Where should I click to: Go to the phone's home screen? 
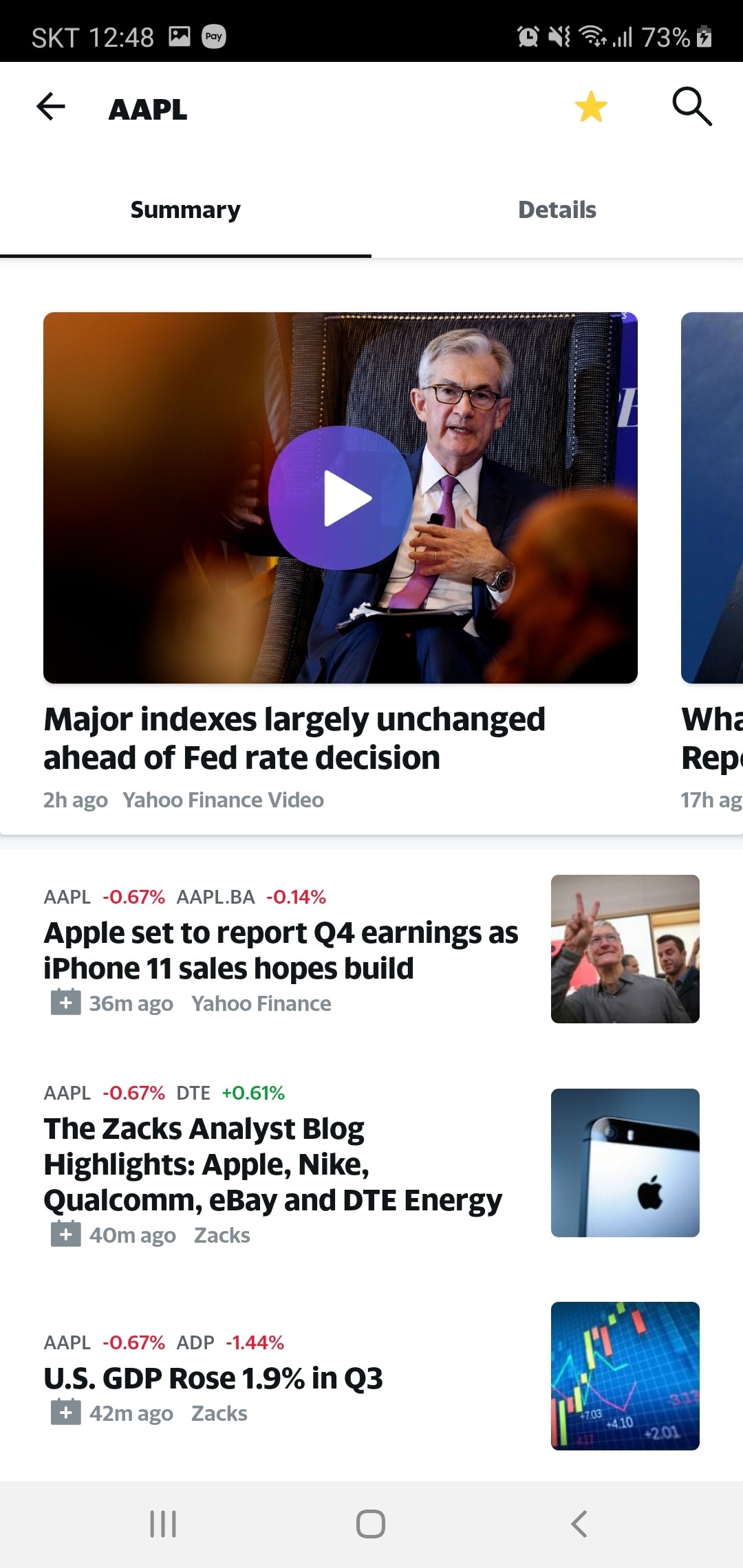point(371,1524)
